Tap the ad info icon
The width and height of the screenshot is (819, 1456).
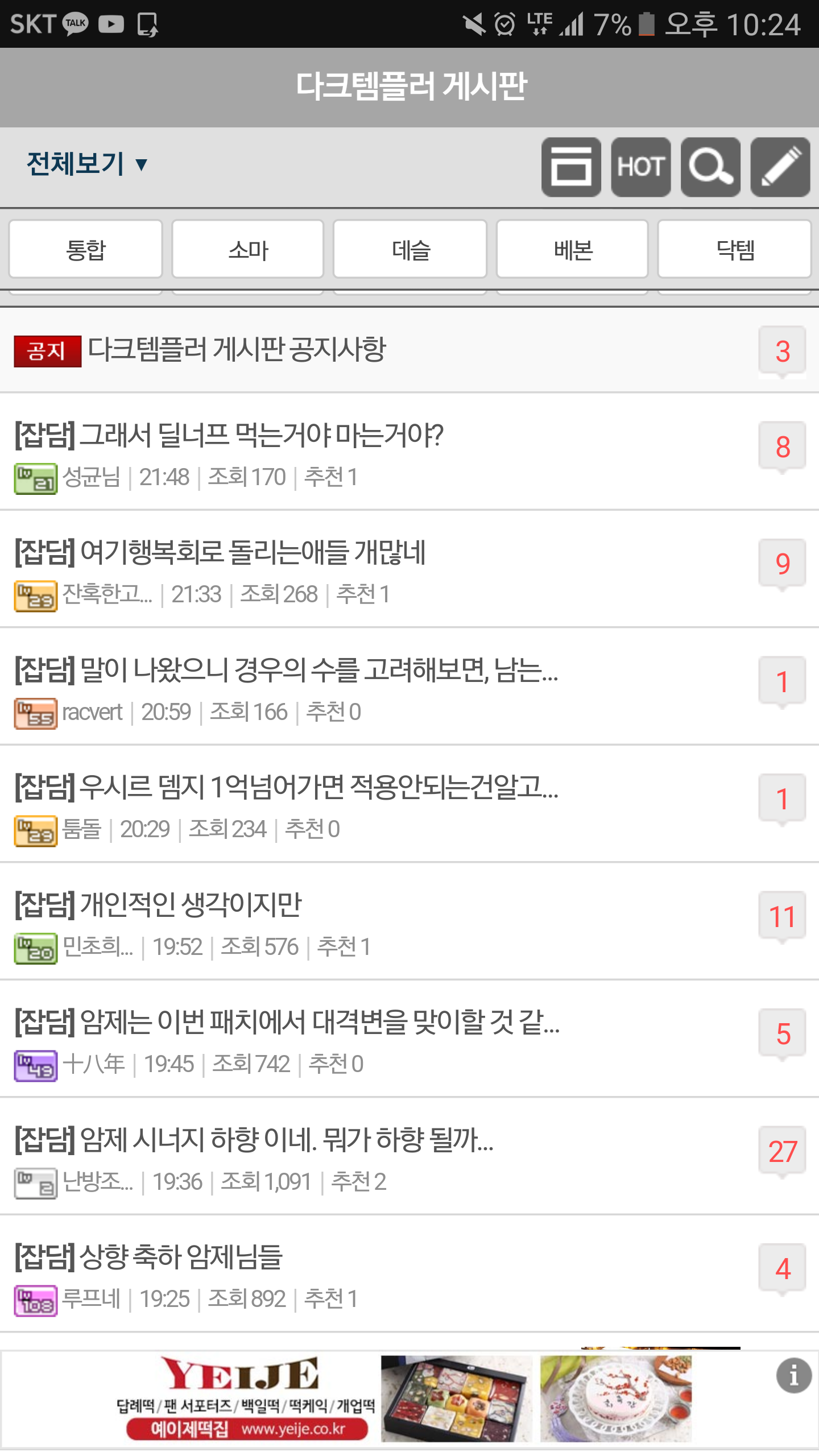(793, 1376)
